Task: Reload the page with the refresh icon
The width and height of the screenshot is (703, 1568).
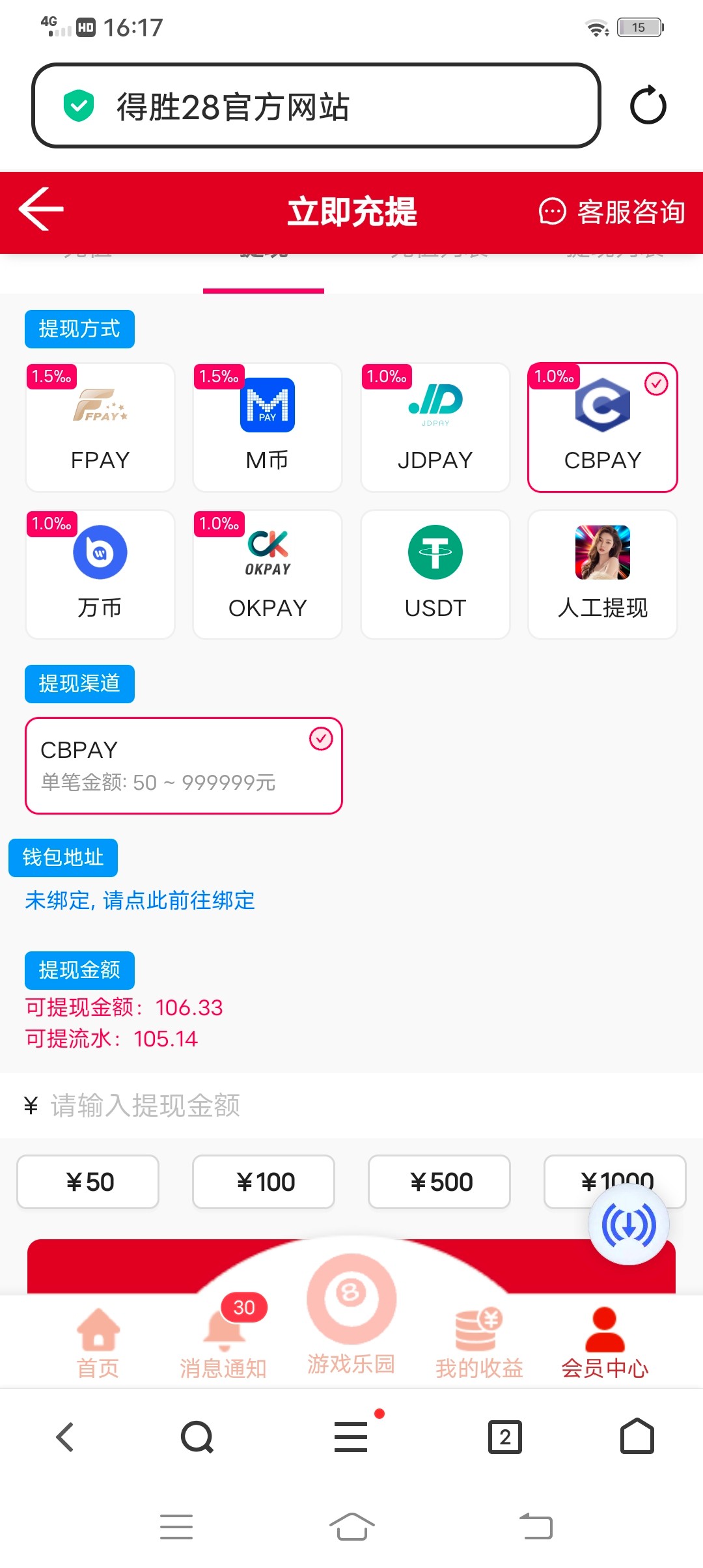Action: [648, 105]
